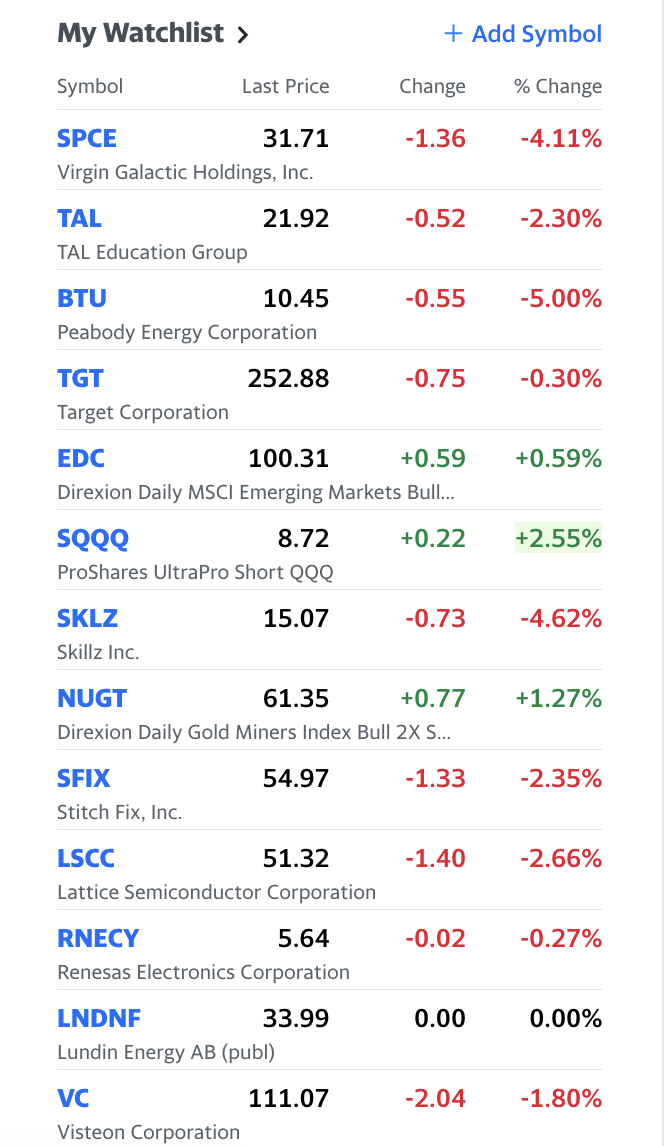View SKLZ Skillz Inc. quote

88,618
